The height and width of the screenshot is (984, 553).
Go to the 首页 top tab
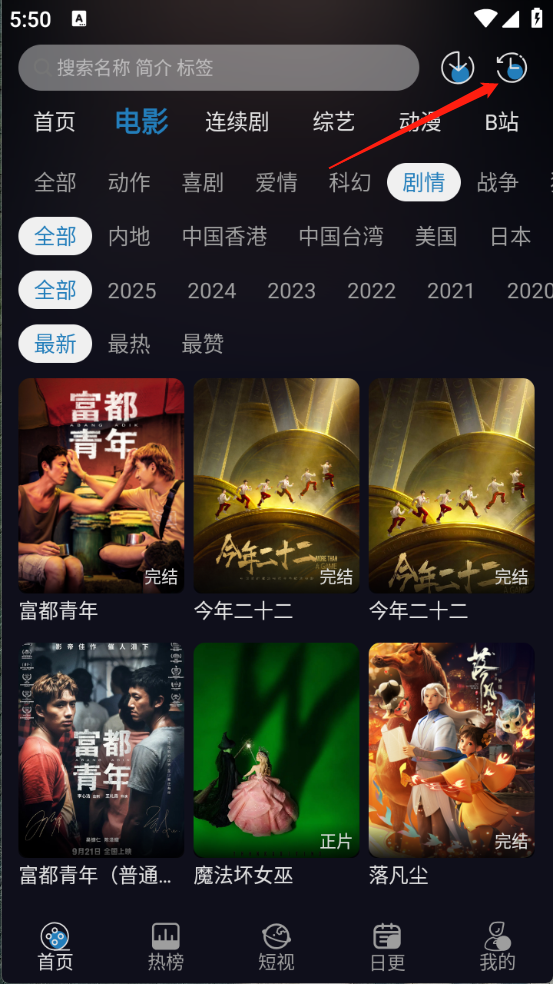pos(55,122)
